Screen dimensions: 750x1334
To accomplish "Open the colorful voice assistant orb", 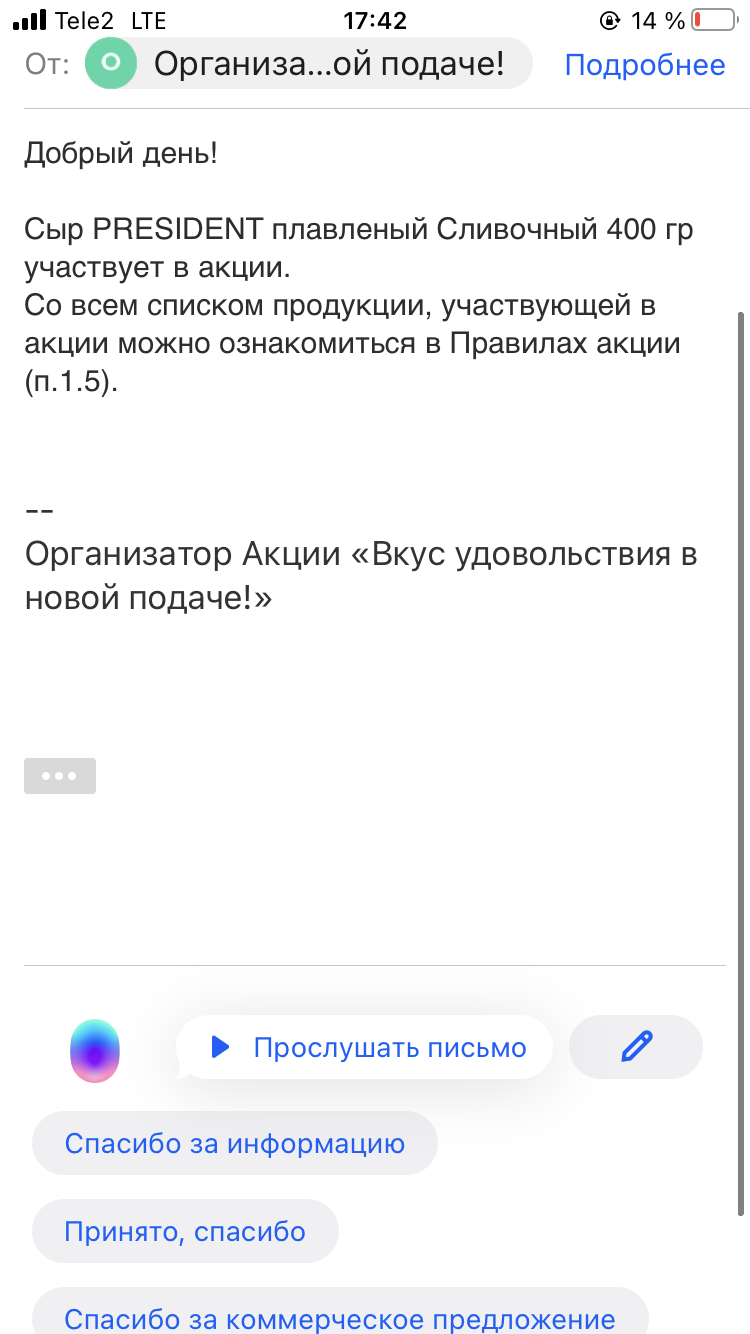I will pos(95,1051).
